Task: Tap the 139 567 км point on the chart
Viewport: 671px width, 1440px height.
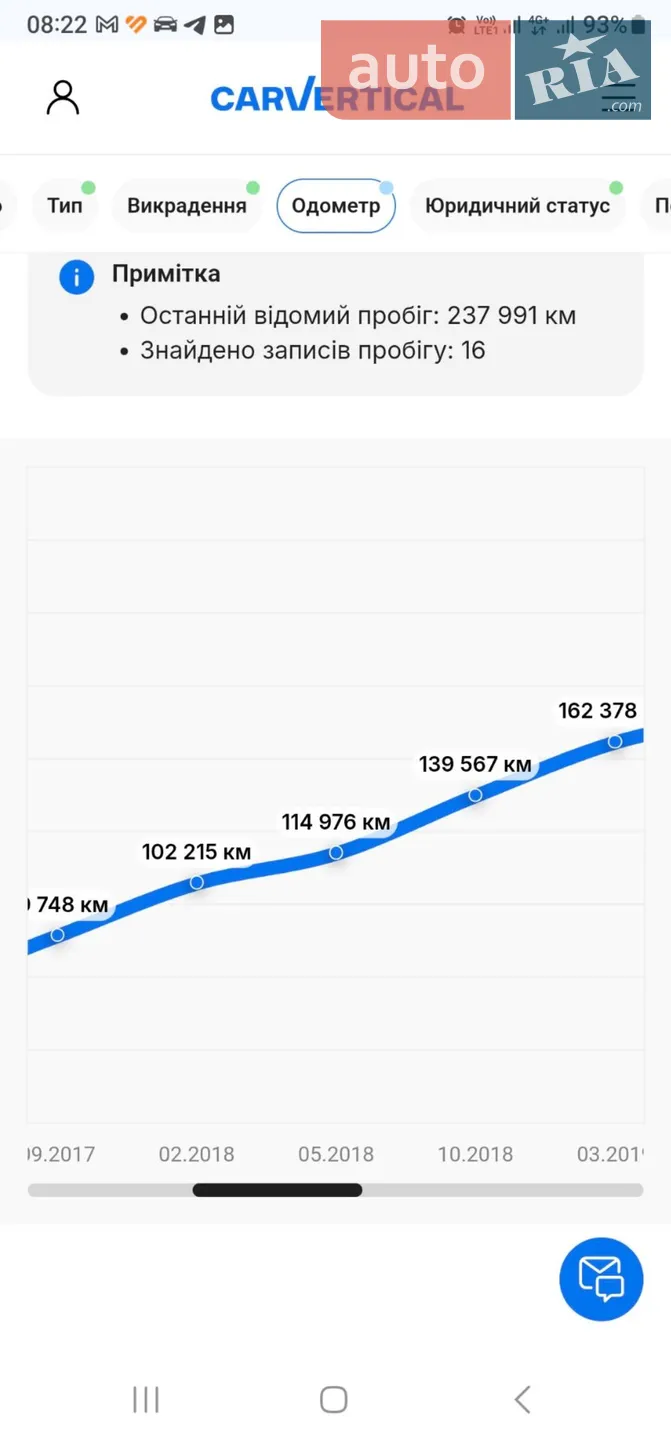Action: [476, 794]
